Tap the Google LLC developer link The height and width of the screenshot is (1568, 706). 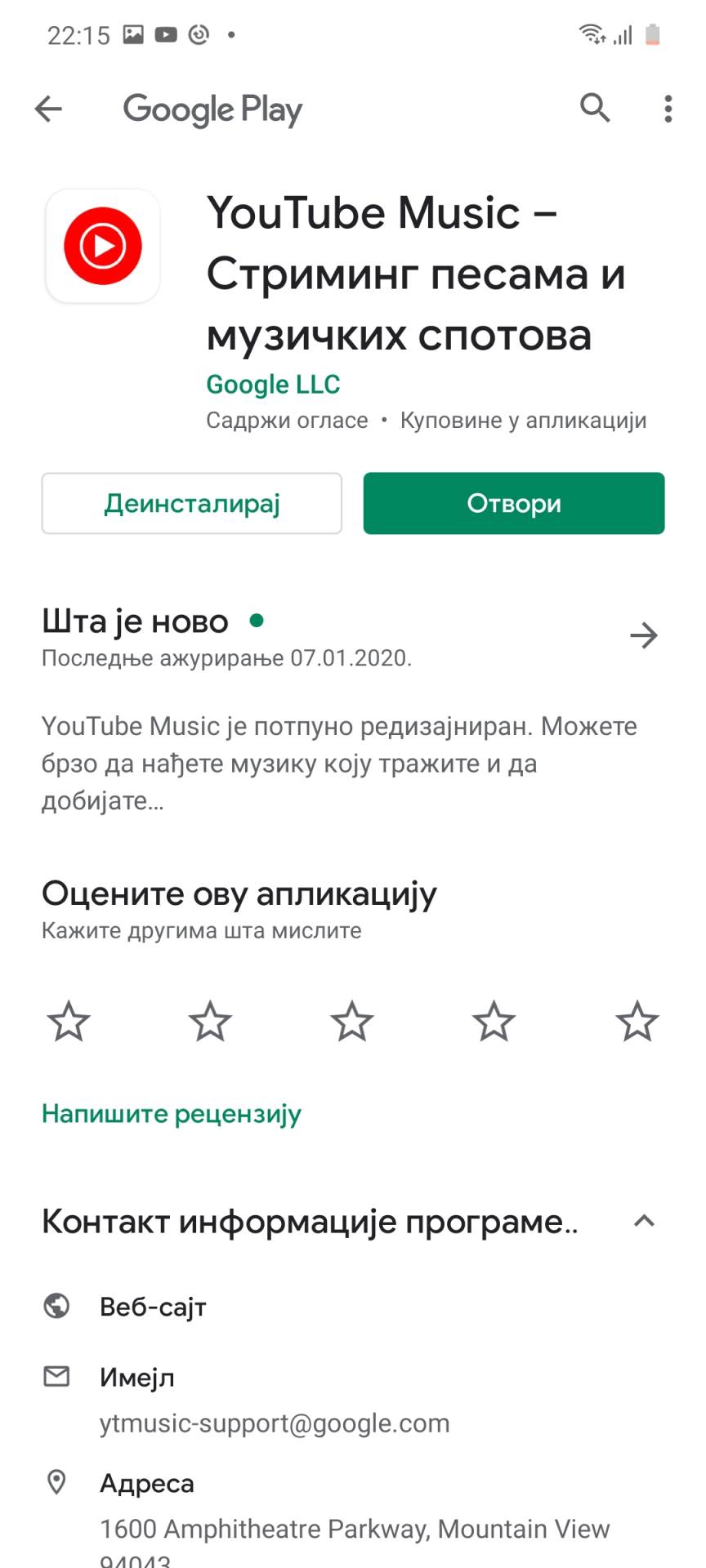[x=273, y=384]
